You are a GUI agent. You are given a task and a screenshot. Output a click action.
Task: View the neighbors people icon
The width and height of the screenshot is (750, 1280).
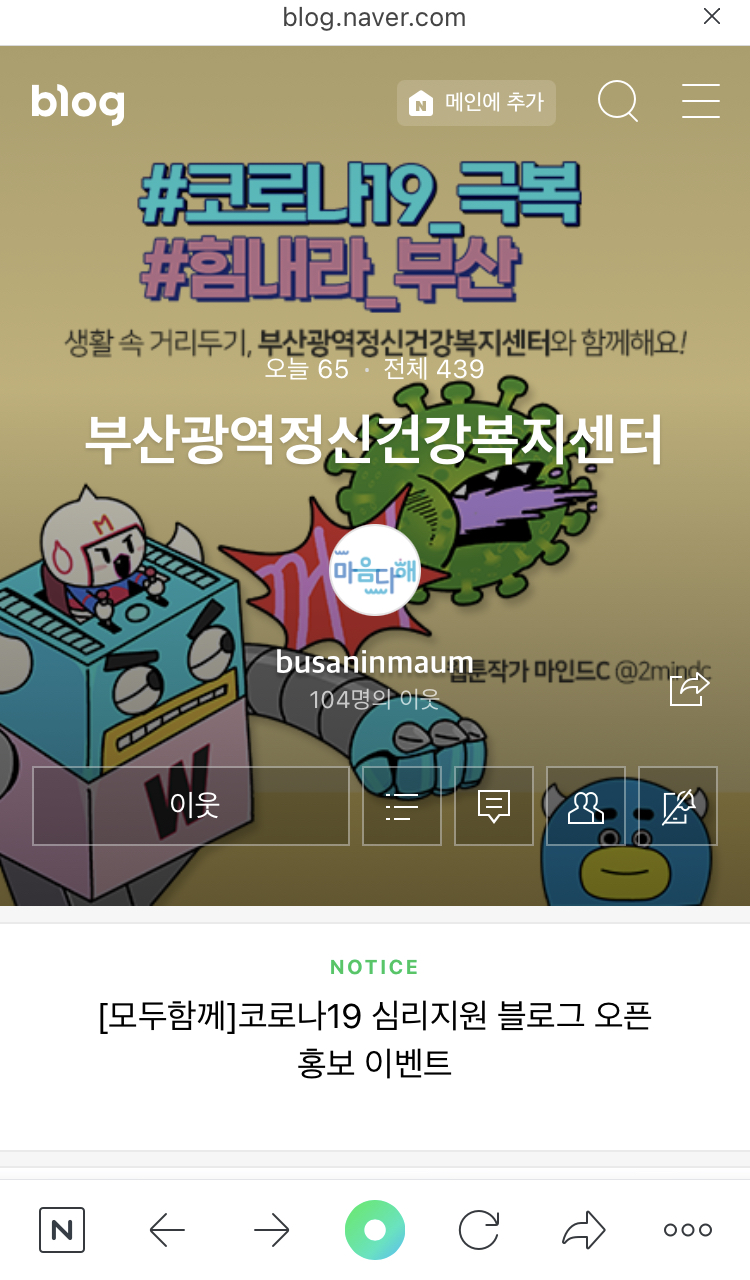tap(586, 806)
